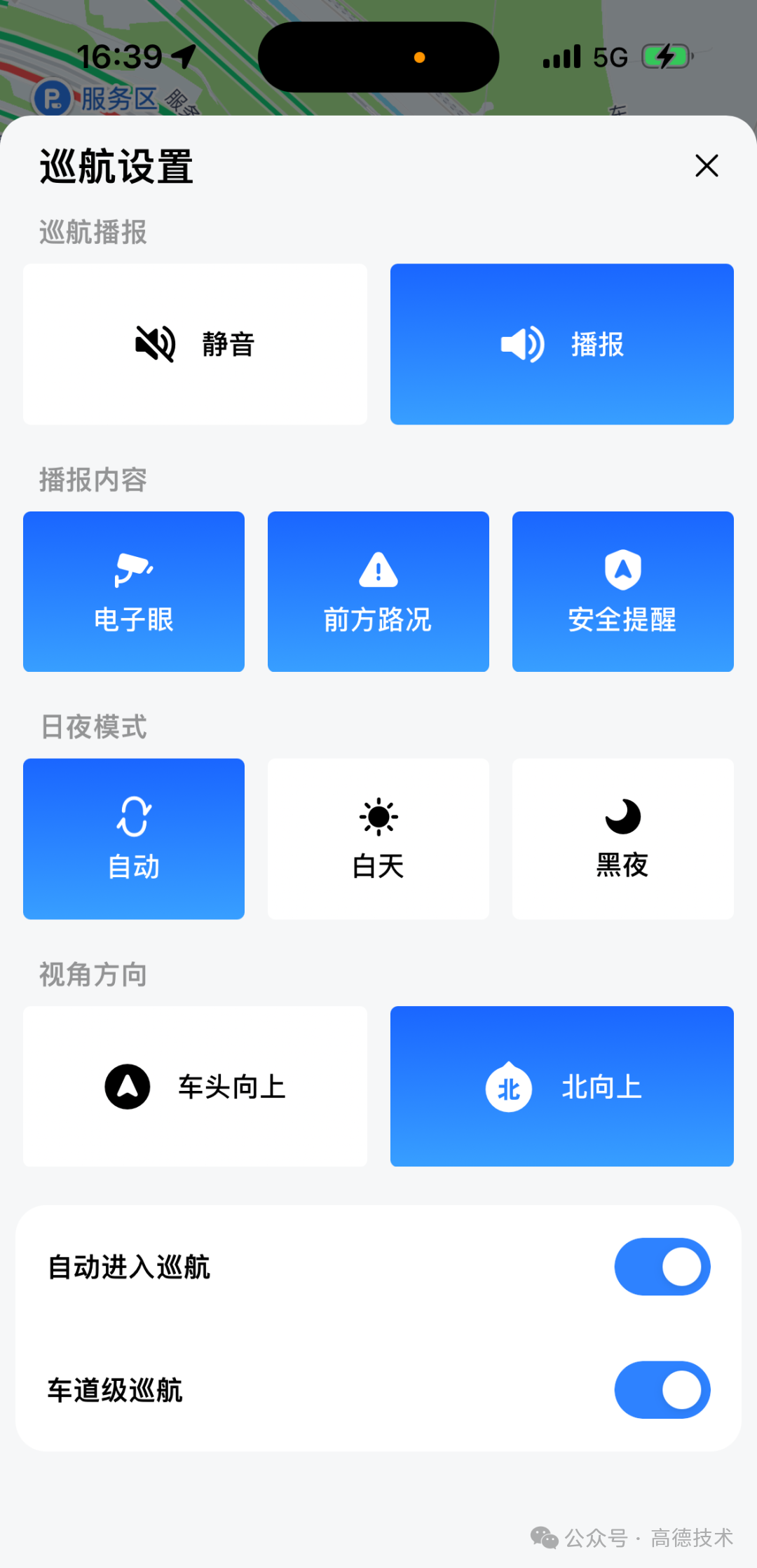Close the 巡航设置 panel

point(707,166)
